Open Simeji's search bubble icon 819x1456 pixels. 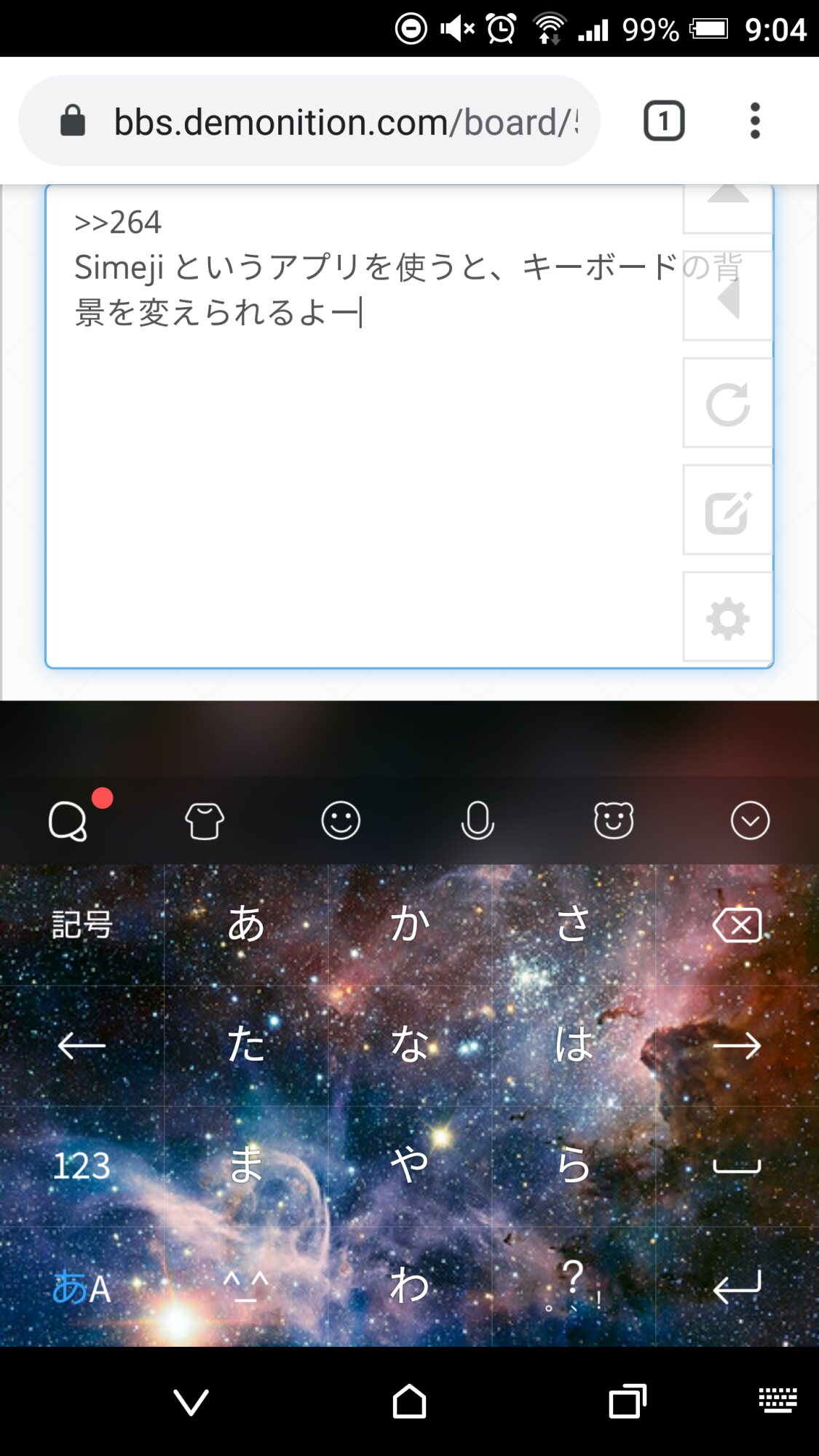tap(68, 822)
